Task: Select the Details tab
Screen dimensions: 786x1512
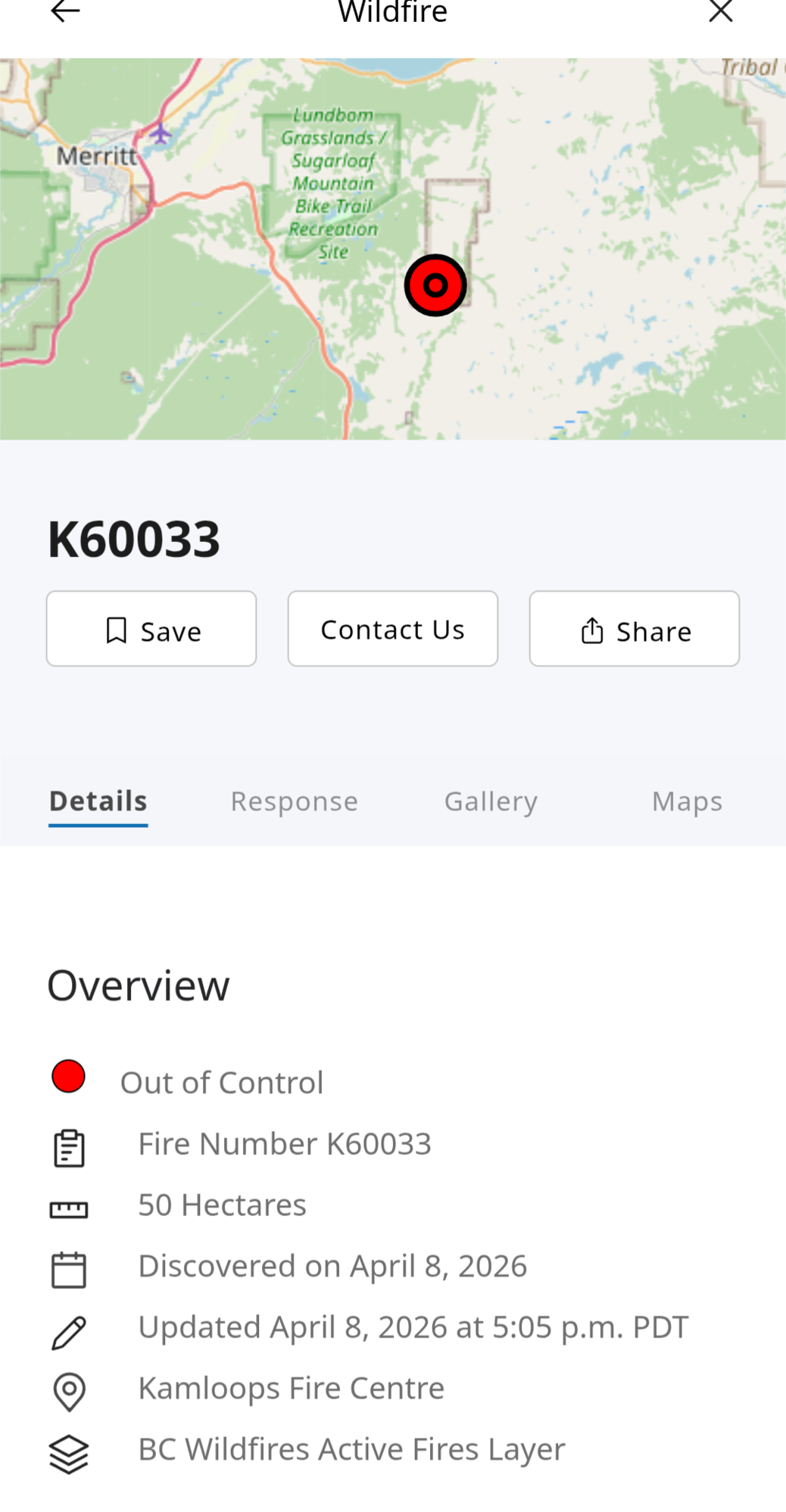Action: [x=98, y=801]
